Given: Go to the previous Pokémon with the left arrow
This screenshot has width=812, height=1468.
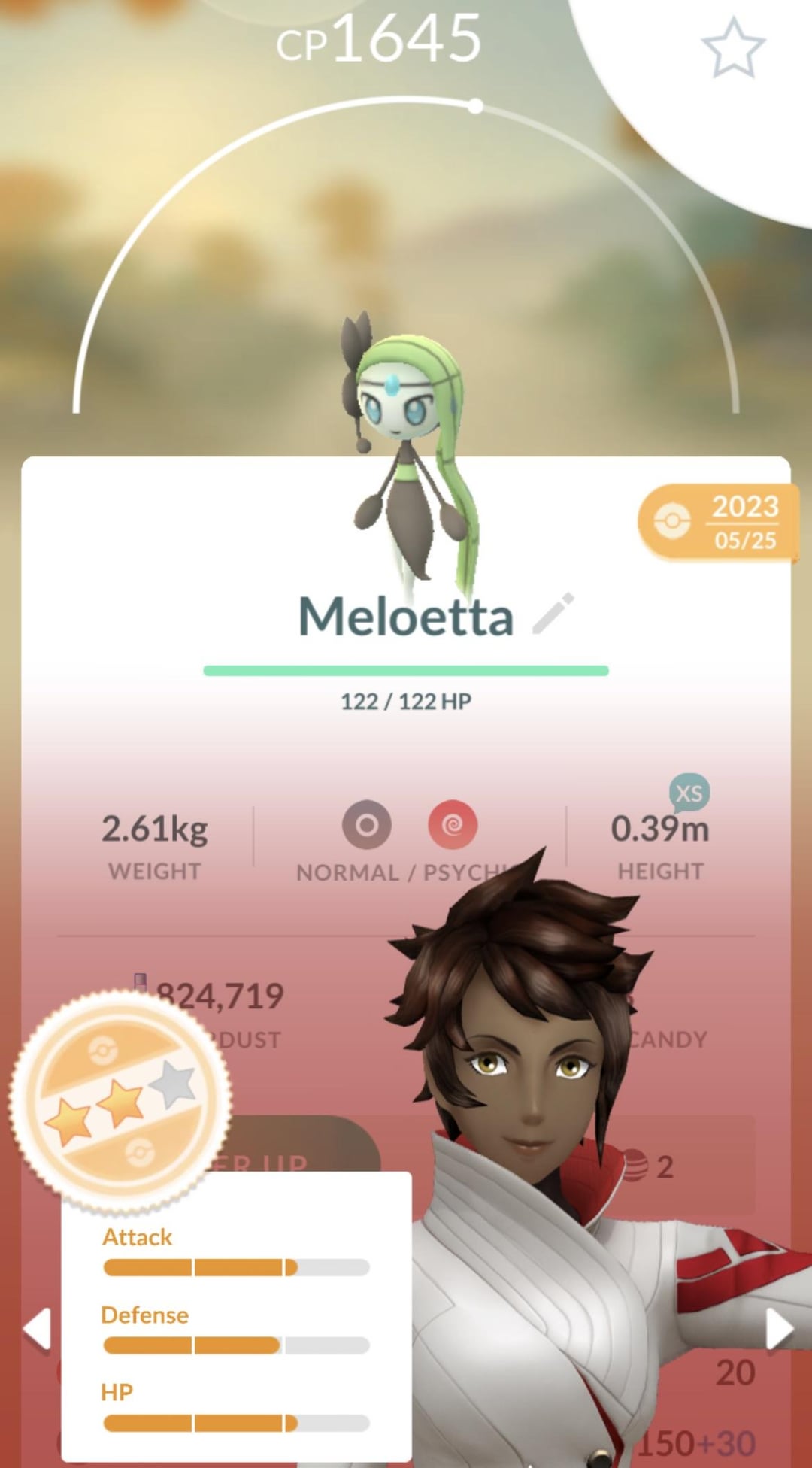Looking at the screenshot, I should [36, 1329].
